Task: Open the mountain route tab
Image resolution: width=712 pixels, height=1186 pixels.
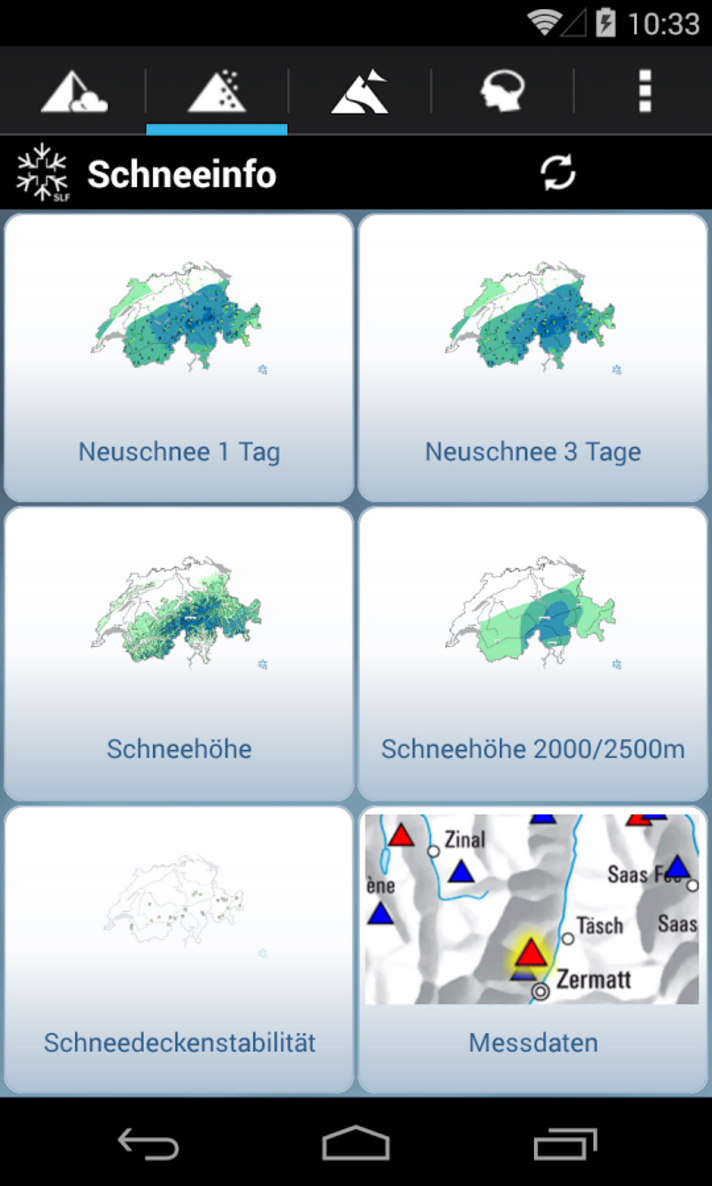Action: point(359,91)
